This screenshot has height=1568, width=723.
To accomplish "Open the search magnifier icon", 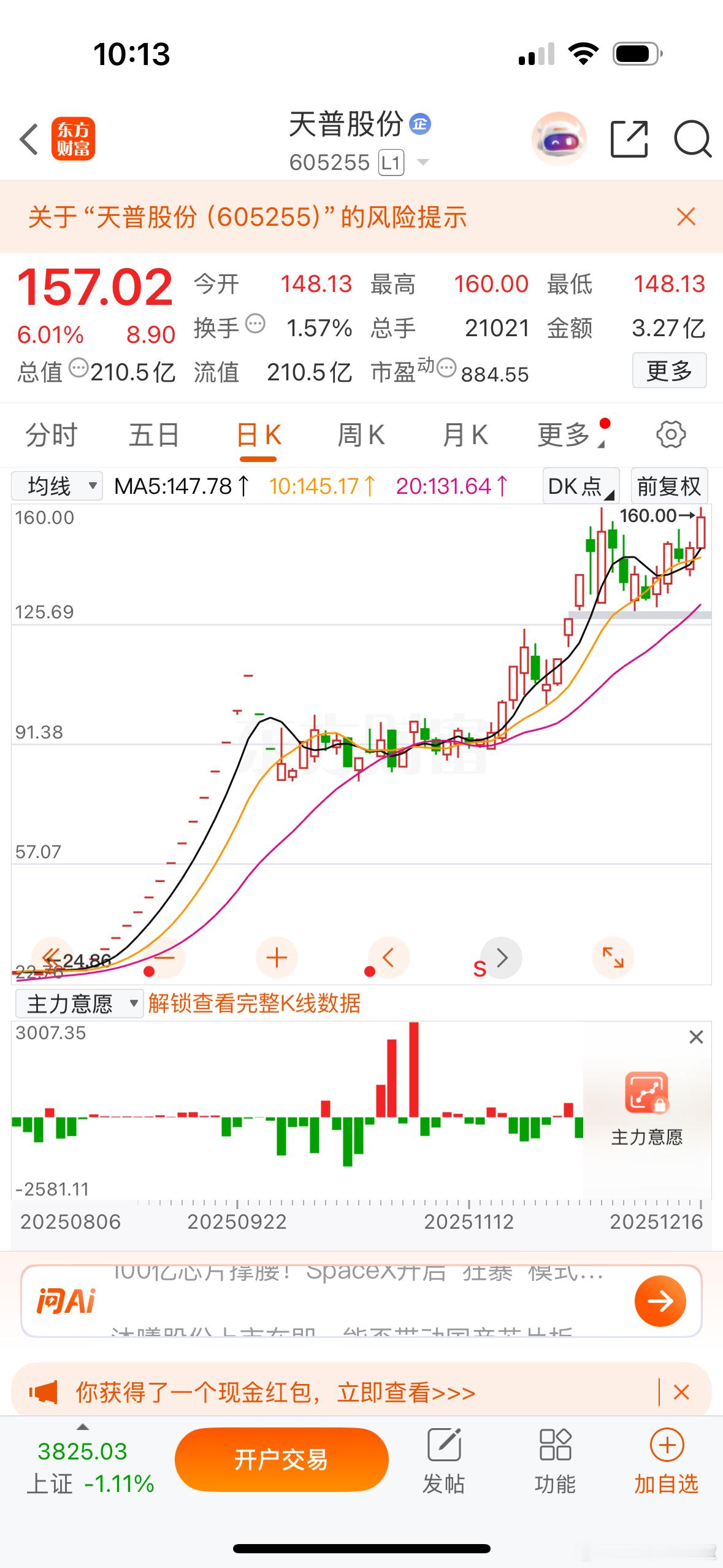I will click(692, 139).
